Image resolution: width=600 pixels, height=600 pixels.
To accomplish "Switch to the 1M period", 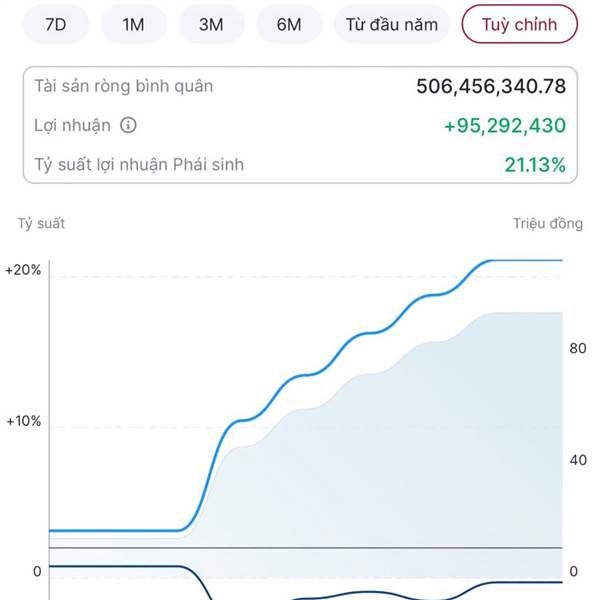I will tap(133, 25).
